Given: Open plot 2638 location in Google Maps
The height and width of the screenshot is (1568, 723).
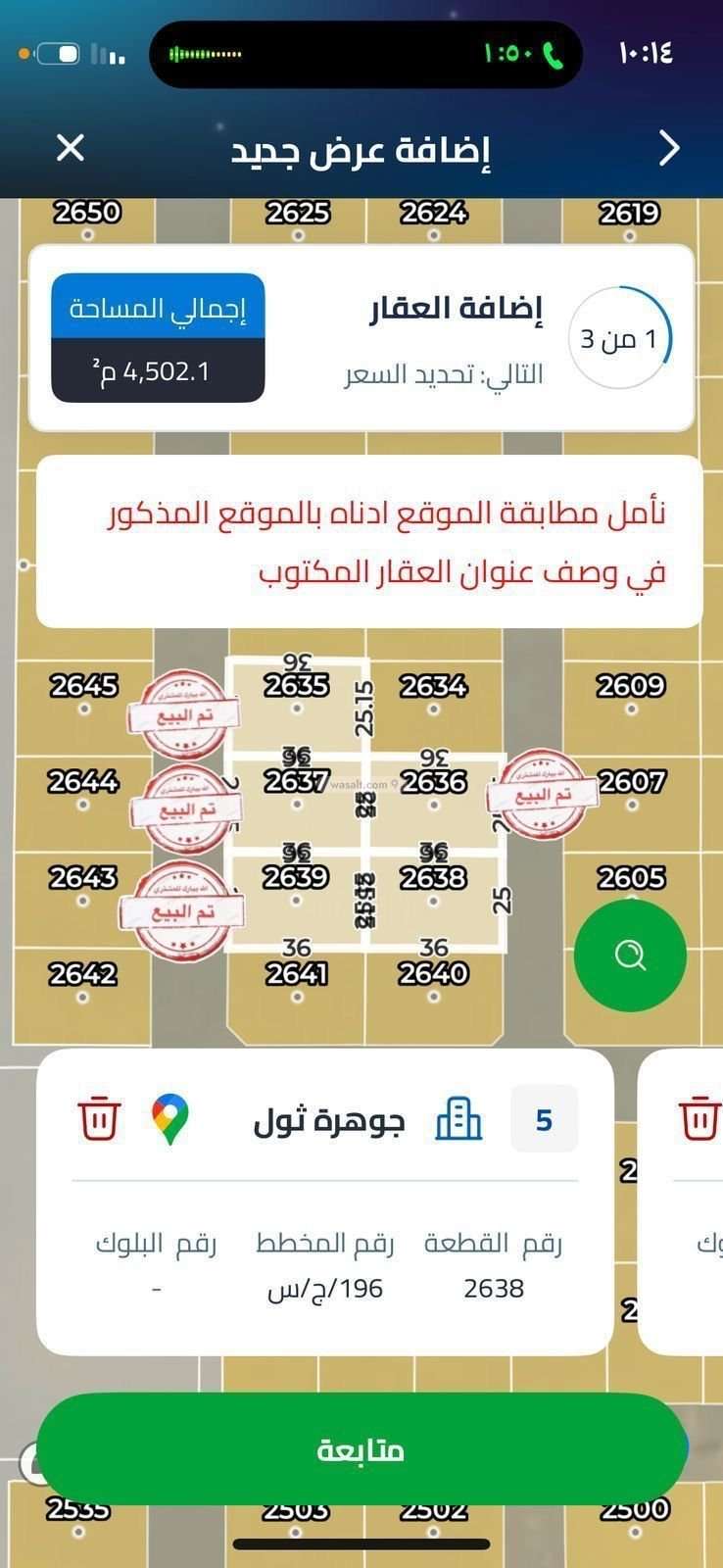Looking at the screenshot, I should coord(169,1120).
